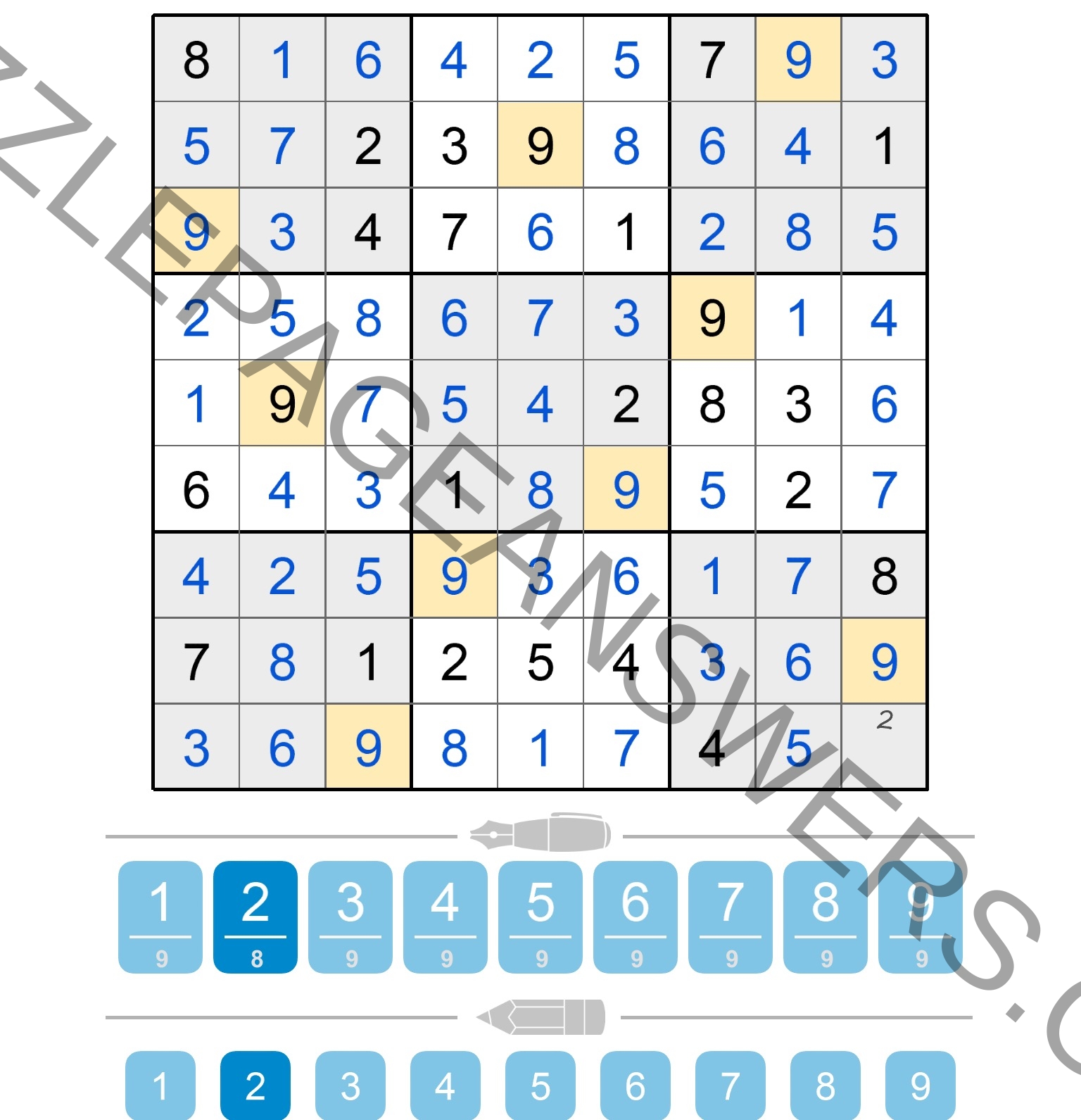This screenshot has height=1120, width=1081.
Task: Choose pen number 7 button
Action: point(731,917)
